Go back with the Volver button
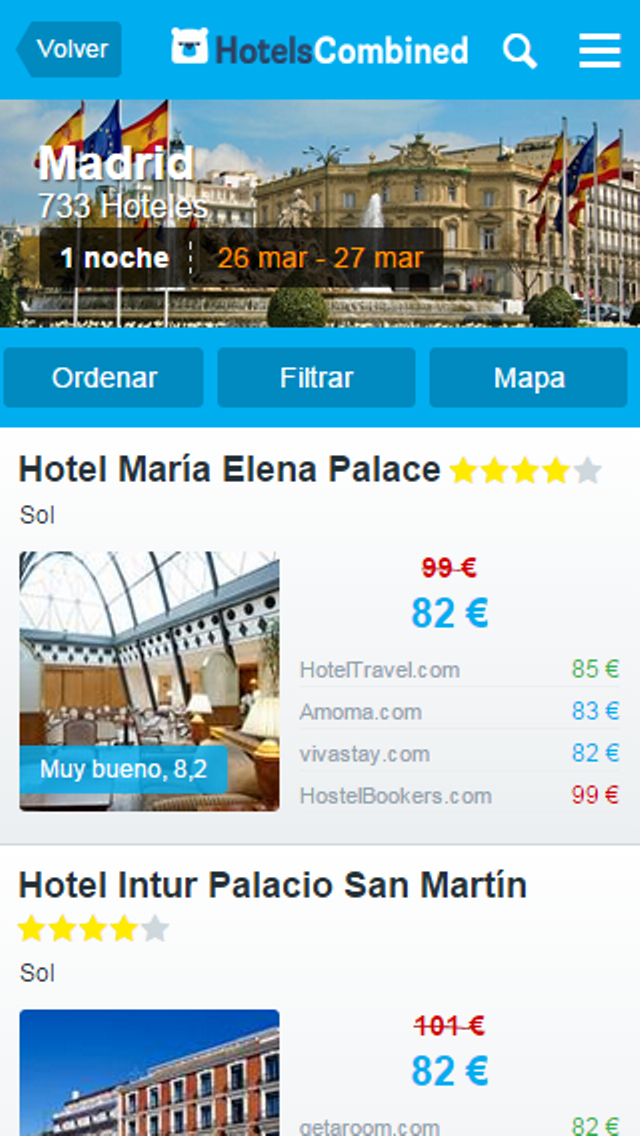This screenshot has width=640, height=1136. (x=70, y=49)
